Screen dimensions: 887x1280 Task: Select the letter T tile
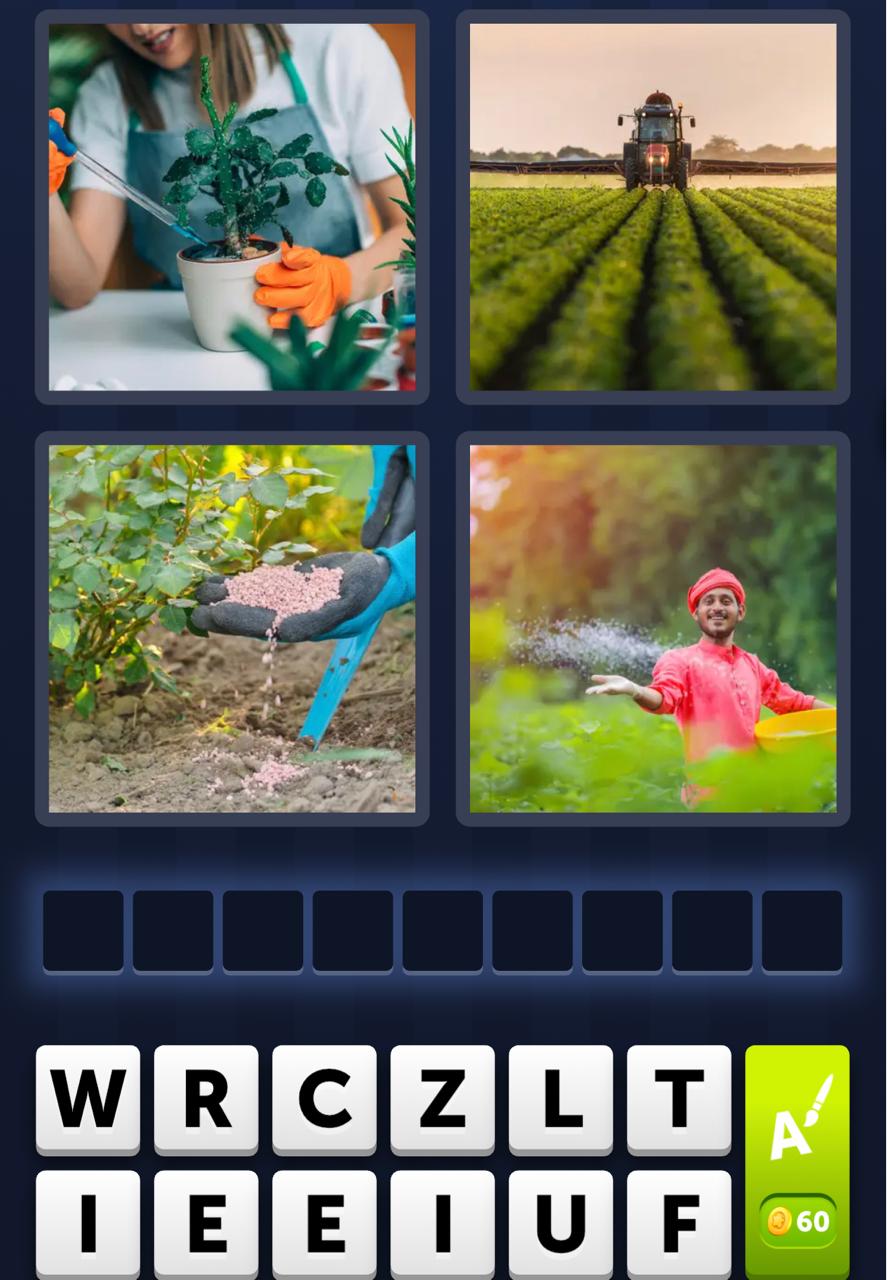pyautogui.click(x=678, y=1100)
